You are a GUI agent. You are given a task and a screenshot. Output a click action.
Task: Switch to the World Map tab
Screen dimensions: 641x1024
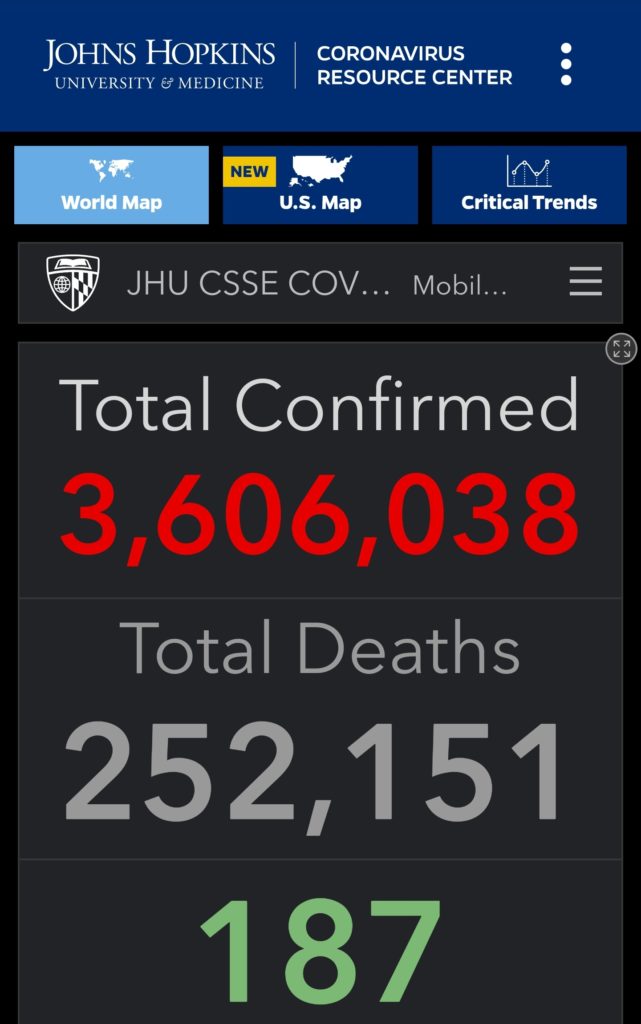[112, 185]
